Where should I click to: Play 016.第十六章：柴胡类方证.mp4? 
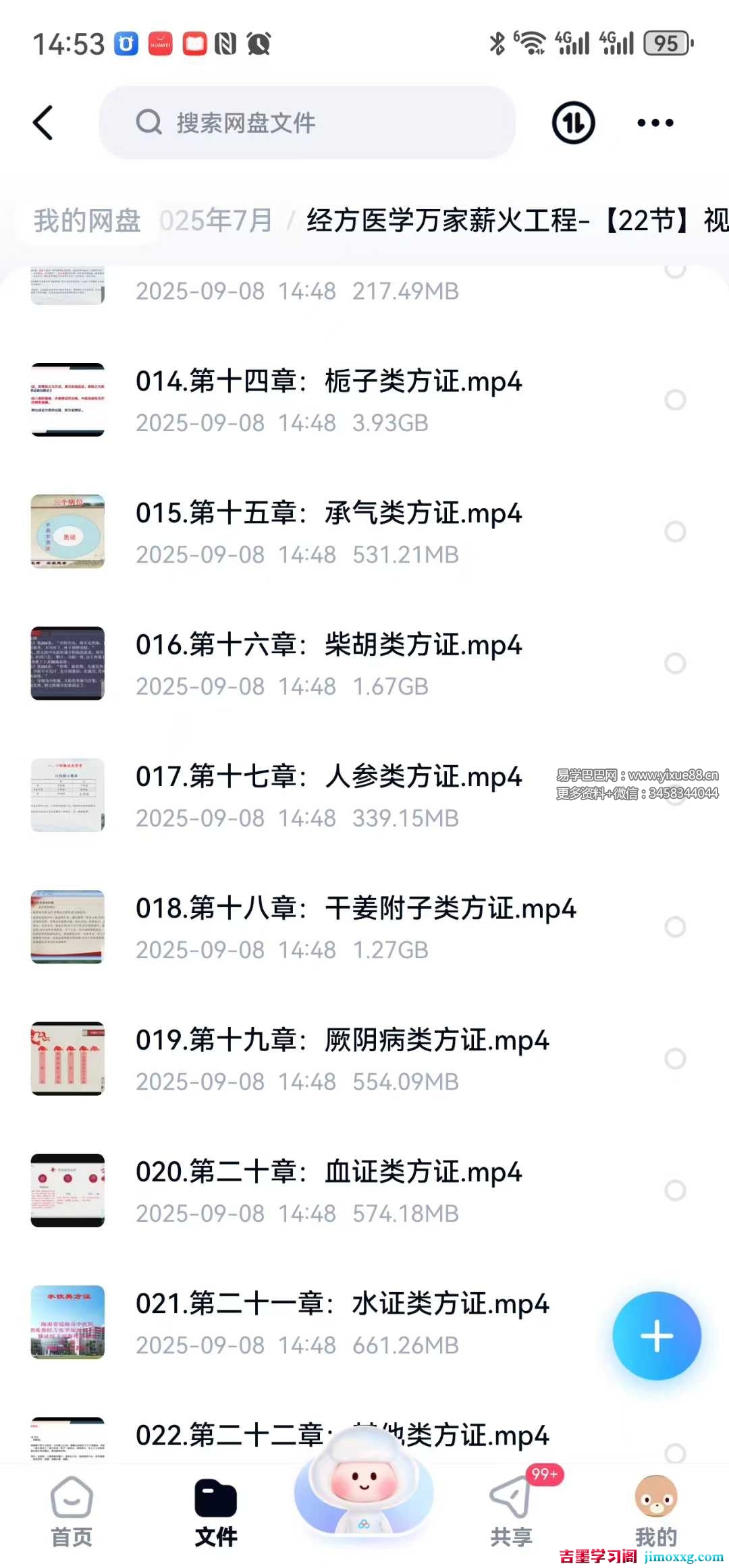(x=329, y=646)
